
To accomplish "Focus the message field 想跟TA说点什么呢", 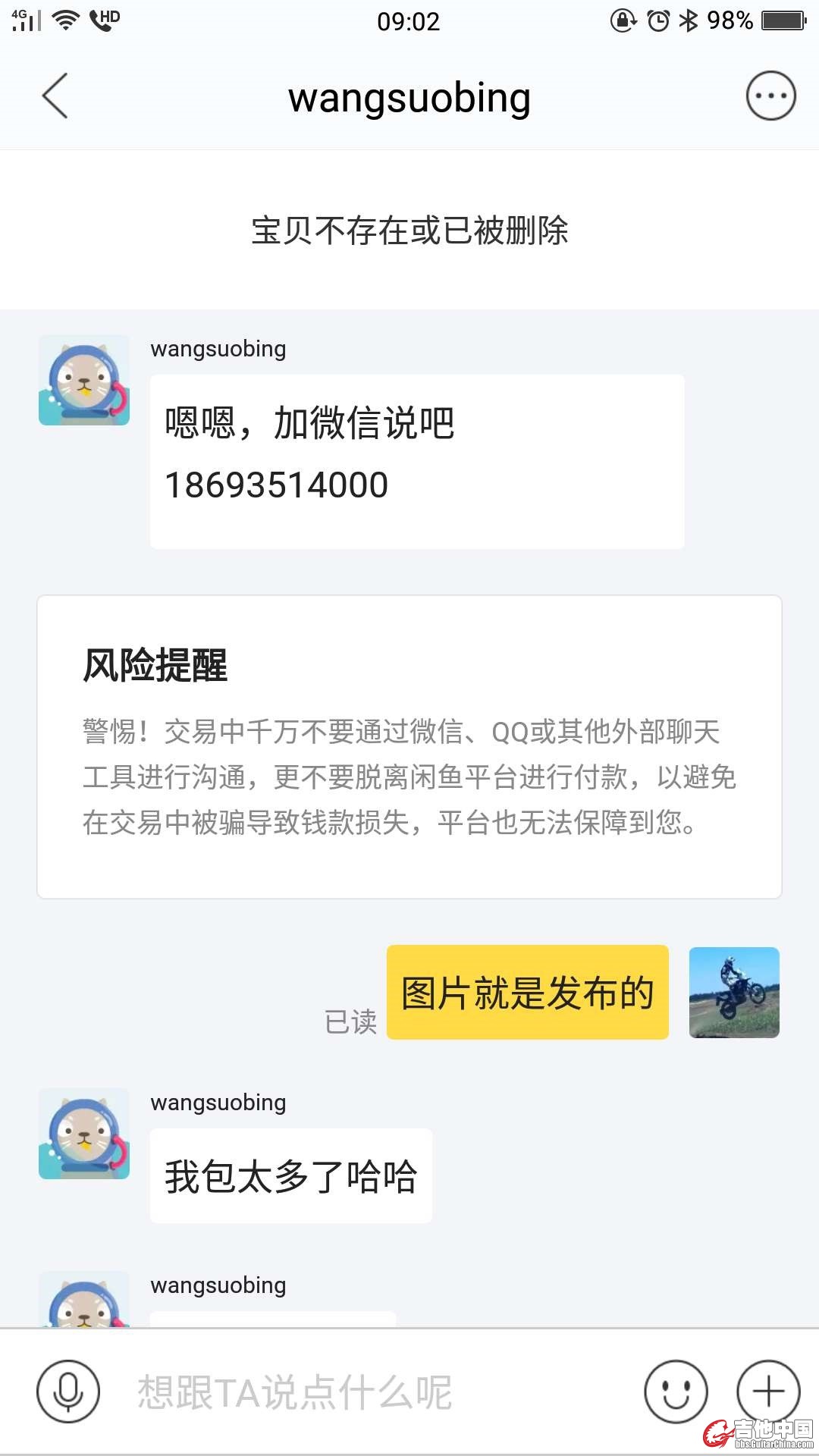I will pyautogui.click(x=364, y=1392).
